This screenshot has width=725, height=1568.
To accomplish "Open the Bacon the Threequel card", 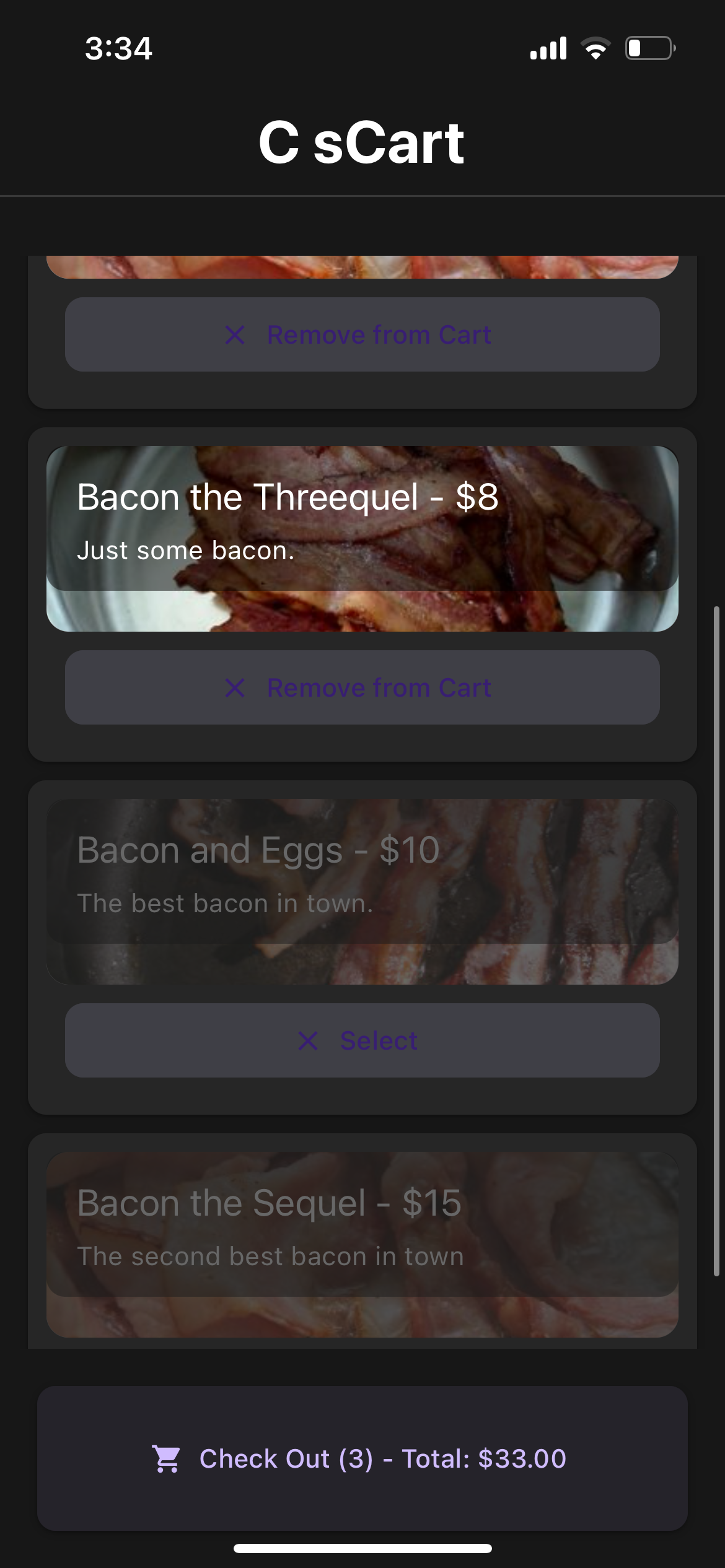I will point(362,538).
